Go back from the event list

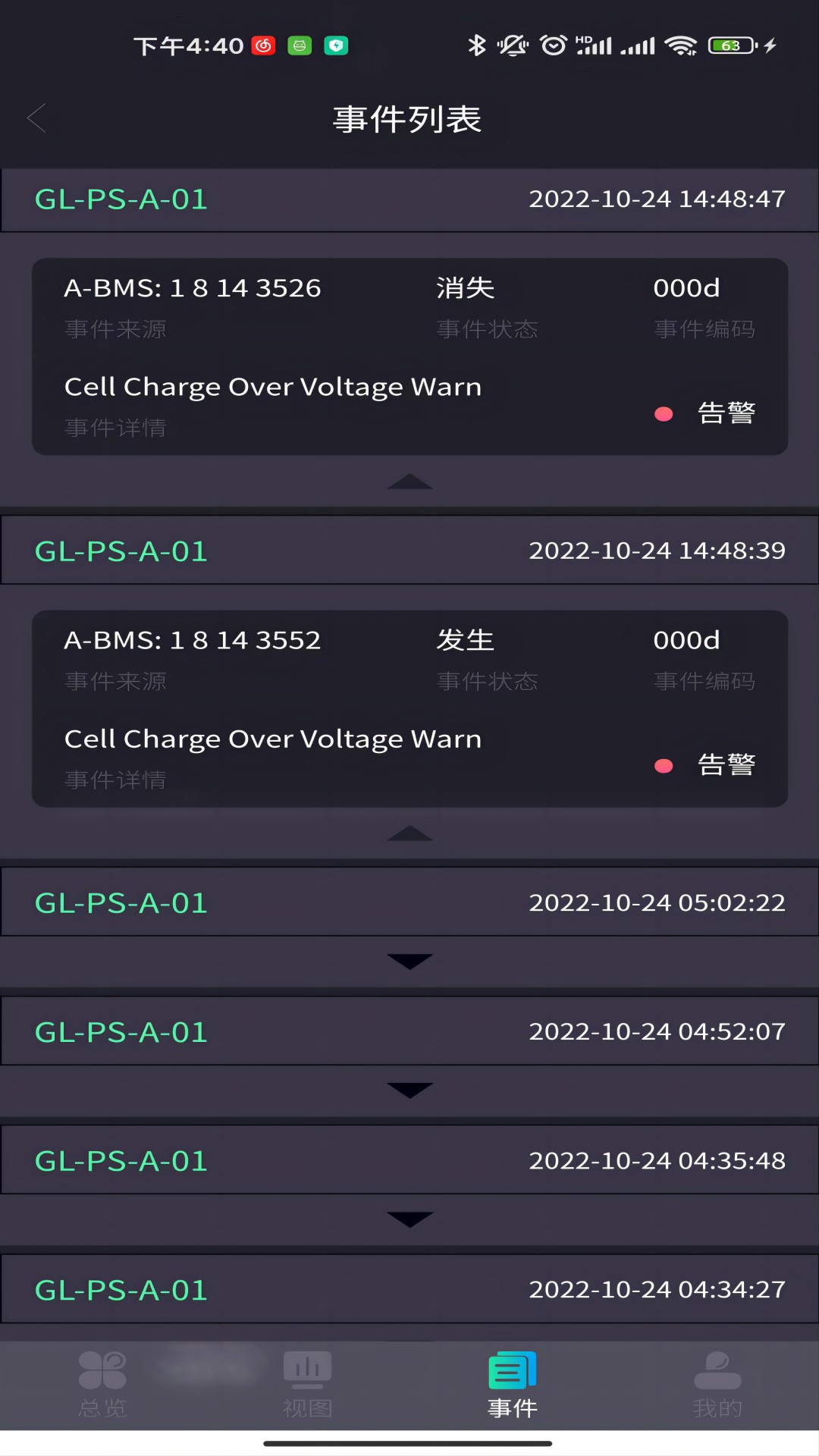[x=36, y=118]
